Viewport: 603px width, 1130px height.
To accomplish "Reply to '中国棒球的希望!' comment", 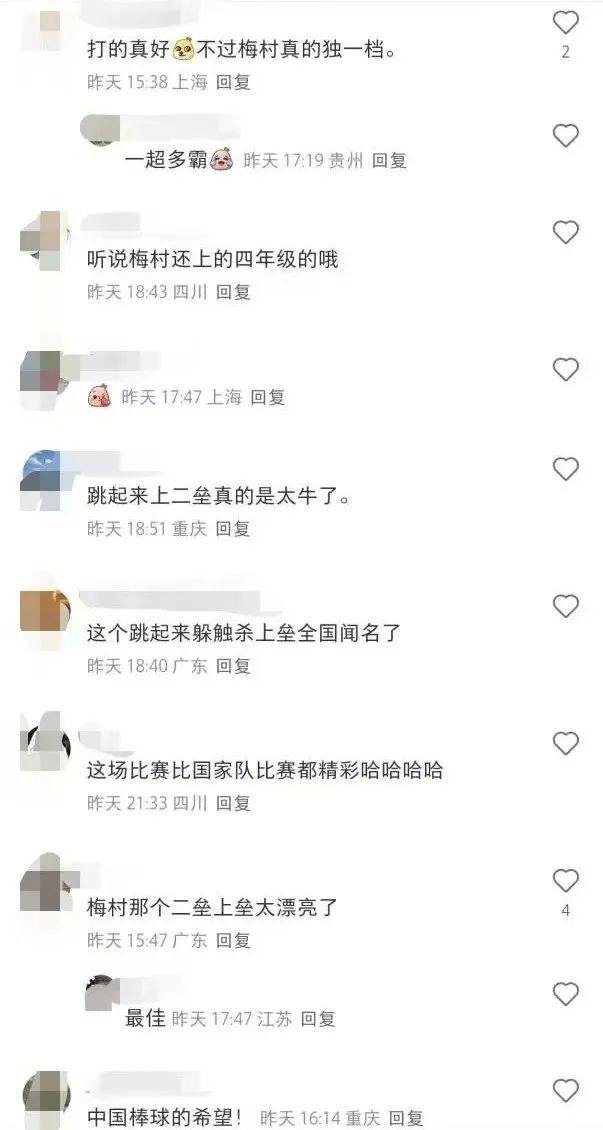I will click(406, 1118).
